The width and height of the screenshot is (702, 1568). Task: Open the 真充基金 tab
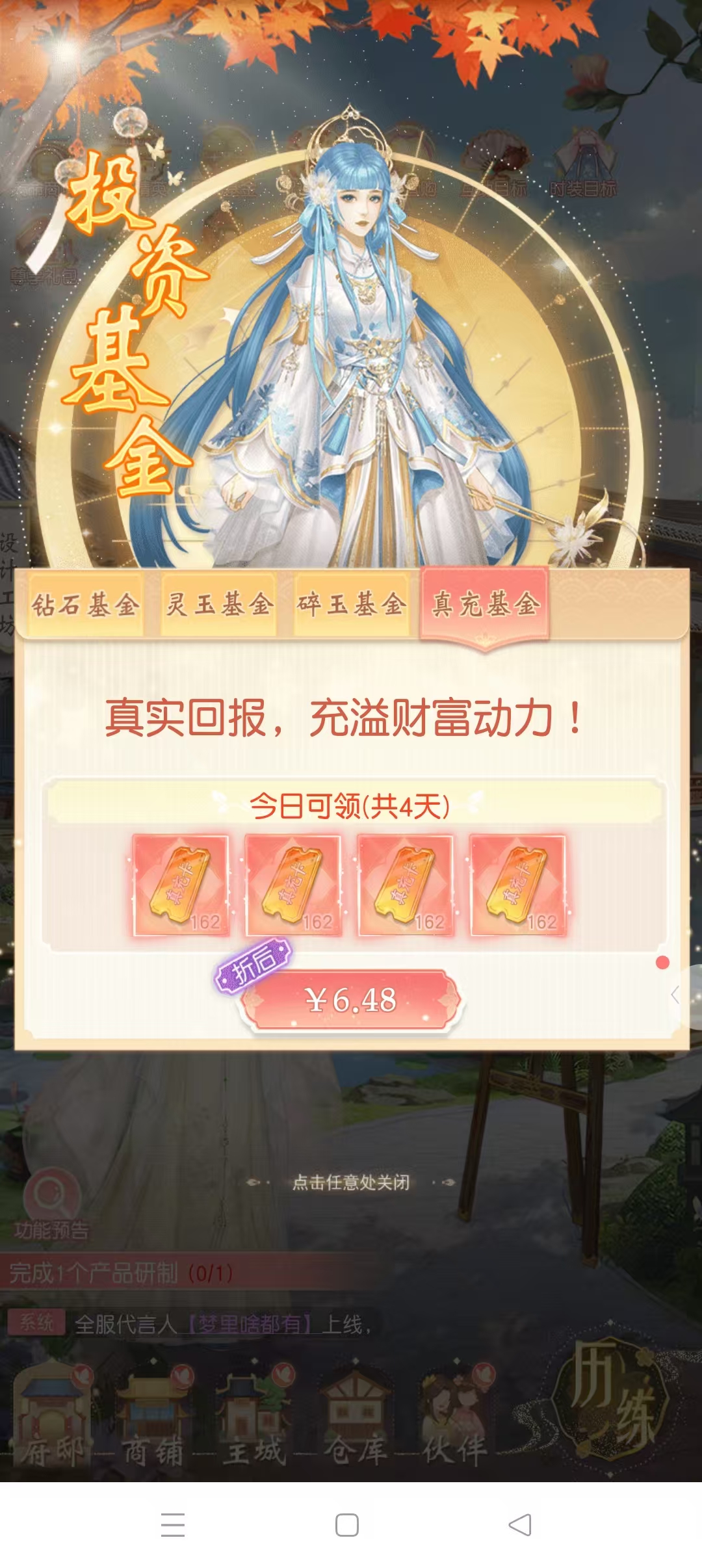(x=486, y=605)
